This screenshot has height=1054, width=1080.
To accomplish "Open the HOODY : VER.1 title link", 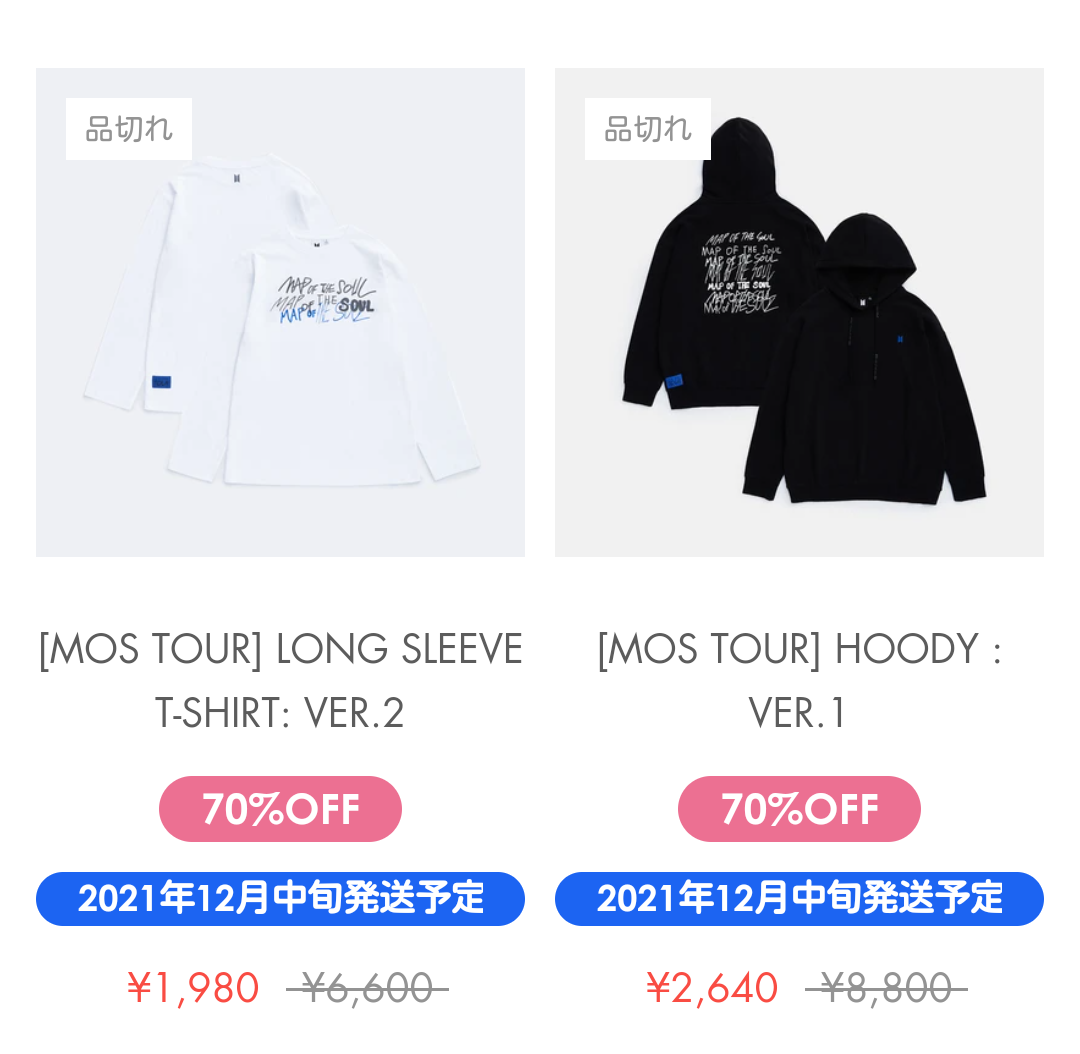I will [x=799, y=681].
